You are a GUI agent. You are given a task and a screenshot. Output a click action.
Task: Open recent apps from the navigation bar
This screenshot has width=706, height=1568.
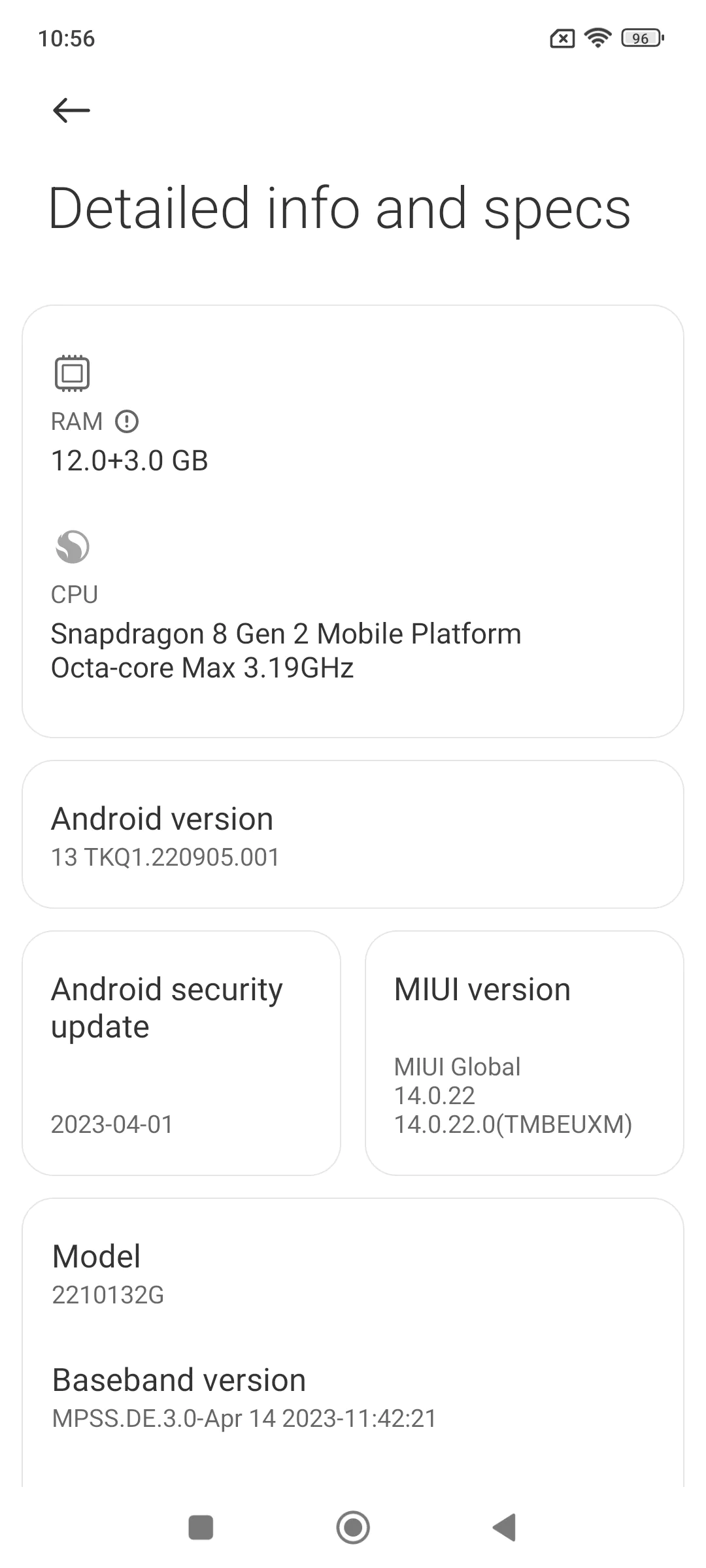(x=201, y=1527)
